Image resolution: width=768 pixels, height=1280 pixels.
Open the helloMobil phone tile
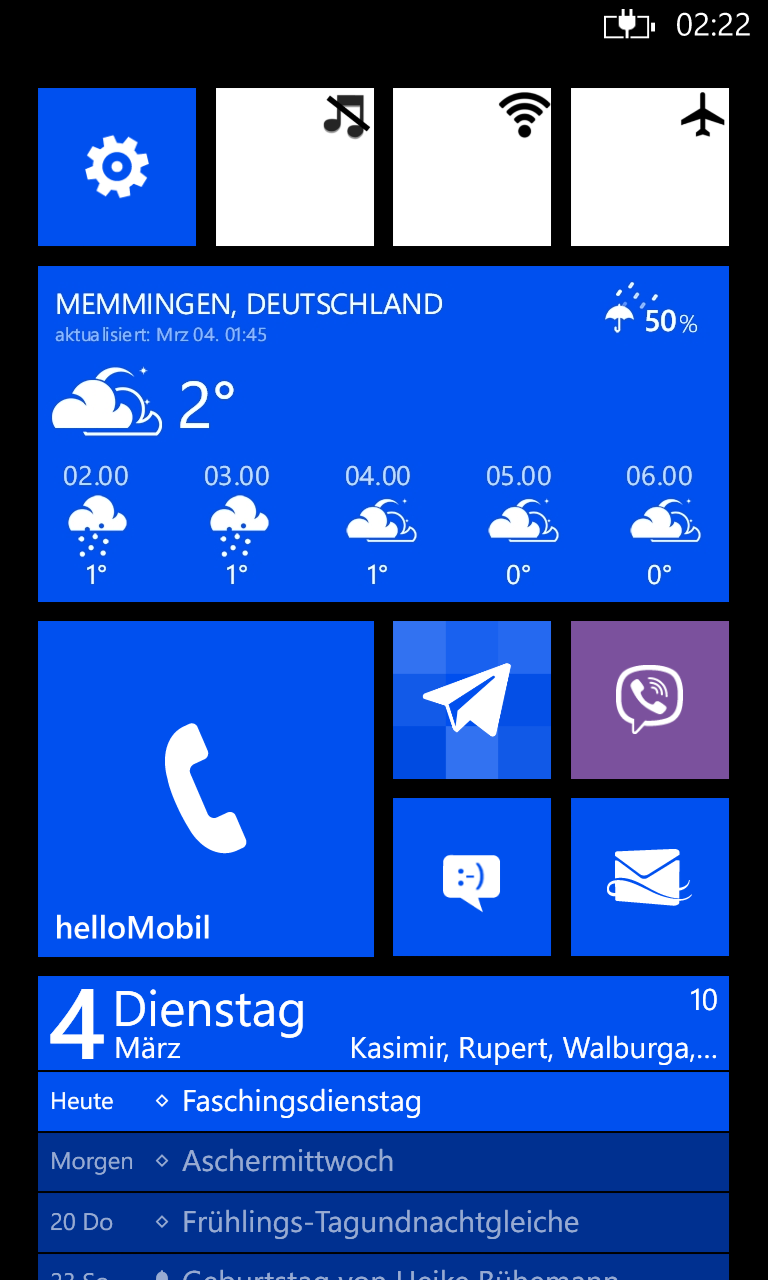(x=206, y=789)
